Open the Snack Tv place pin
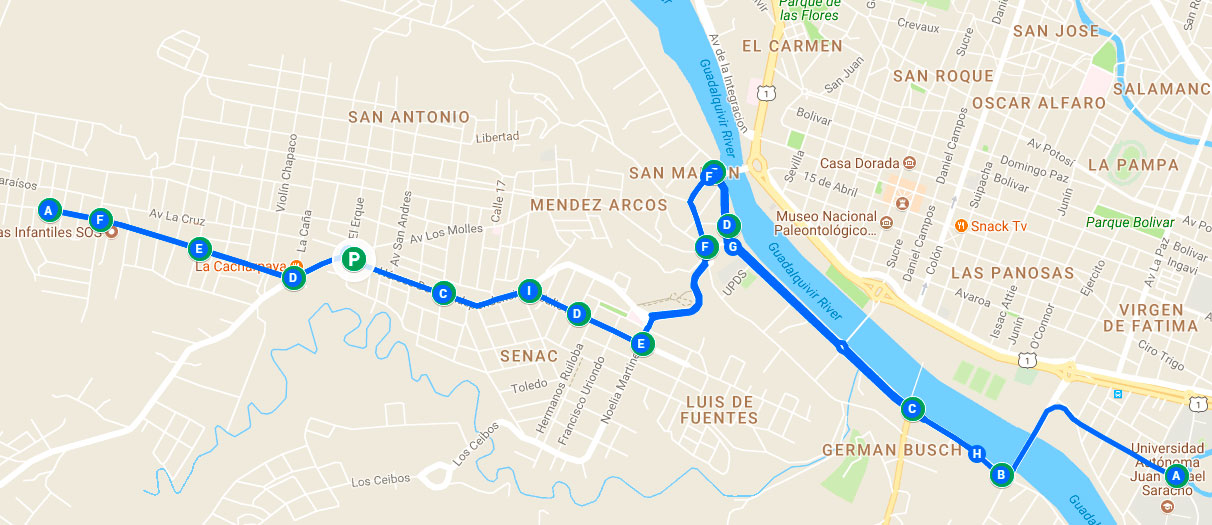Image resolution: width=1212 pixels, height=525 pixels. (x=961, y=226)
